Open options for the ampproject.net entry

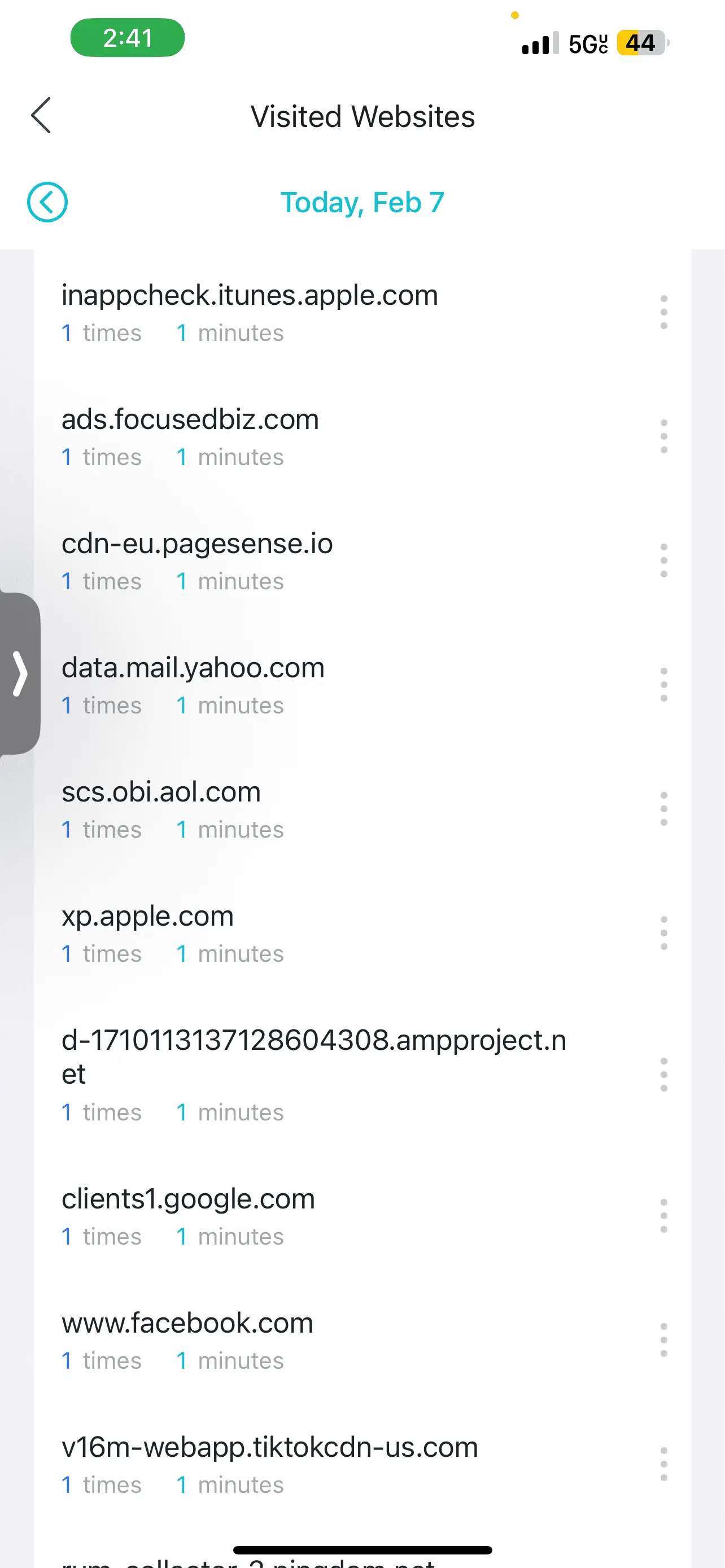coord(663,1074)
